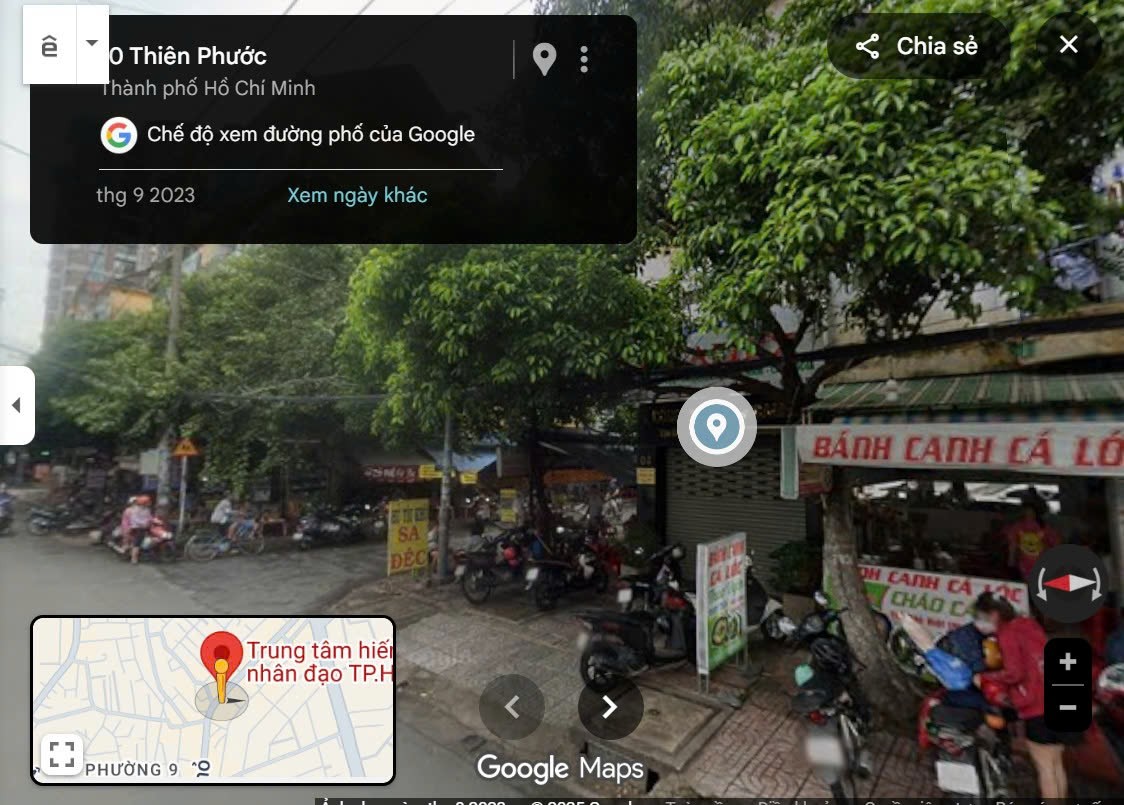Expand the collapsed side panel arrow
This screenshot has width=1124, height=805.
[x=16, y=405]
